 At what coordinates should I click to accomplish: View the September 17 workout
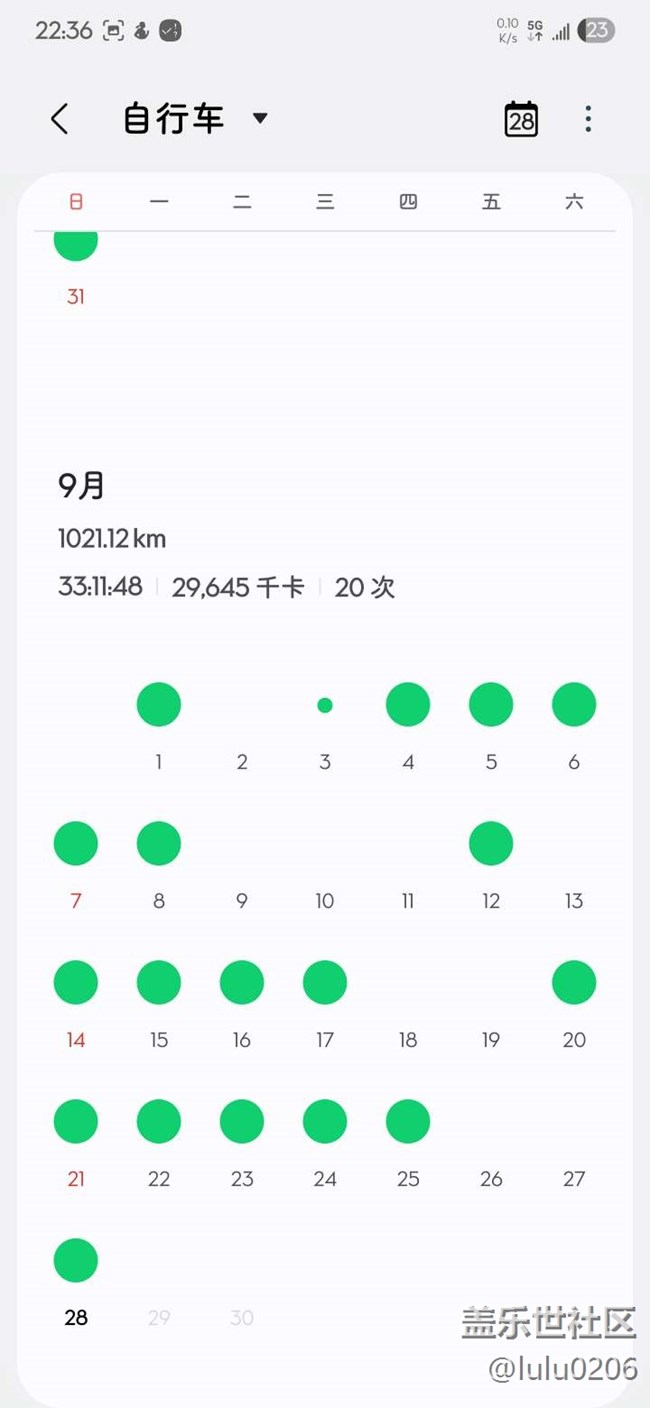click(x=325, y=983)
